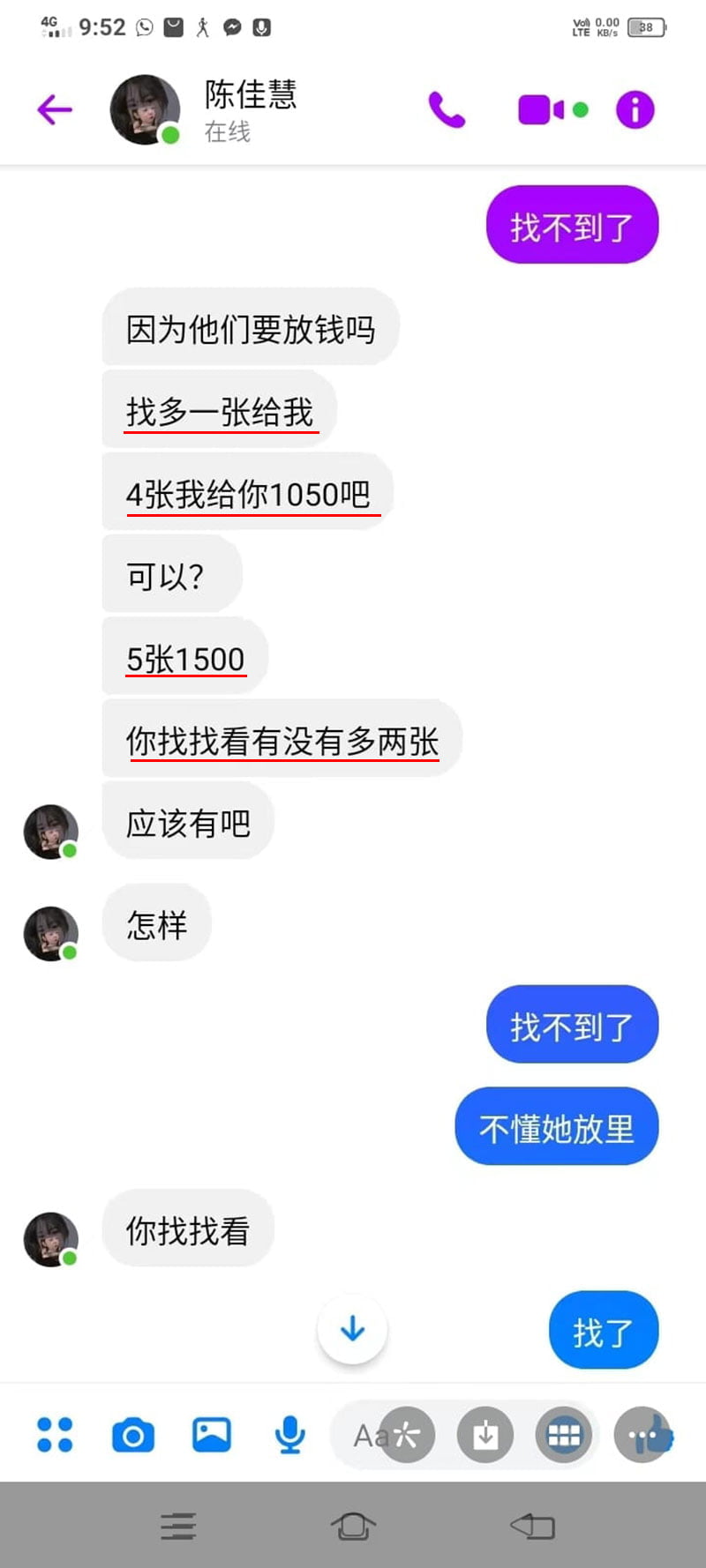The width and height of the screenshot is (706, 1568).
Task: Start a voice call with 陈佳慧
Action: (x=447, y=110)
